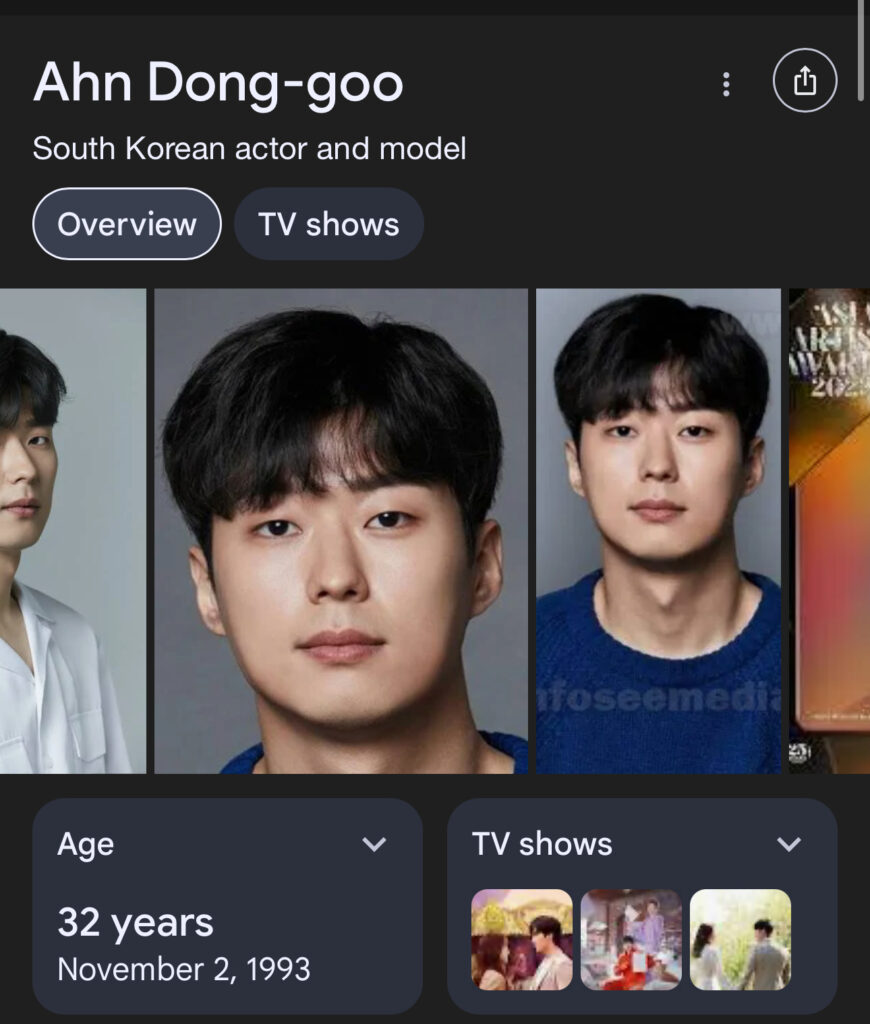Image resolution: width=870 pixels, height=1024 pixels.
Task: Expand the Age card
Action: click(373, 845)
